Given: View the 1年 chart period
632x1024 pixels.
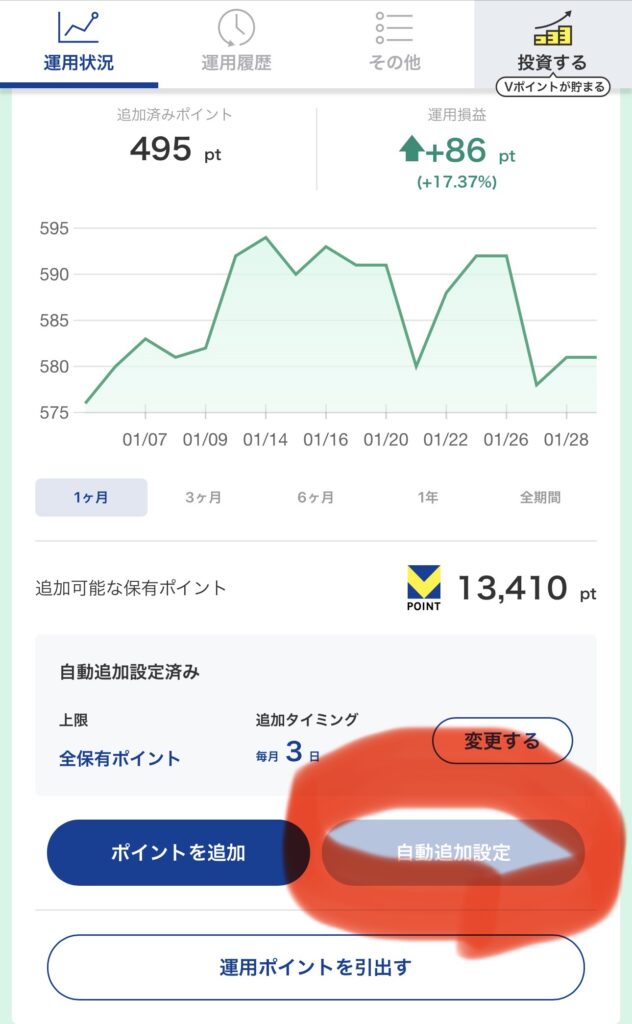Looking at the screenshot, I should pos(428,497).
